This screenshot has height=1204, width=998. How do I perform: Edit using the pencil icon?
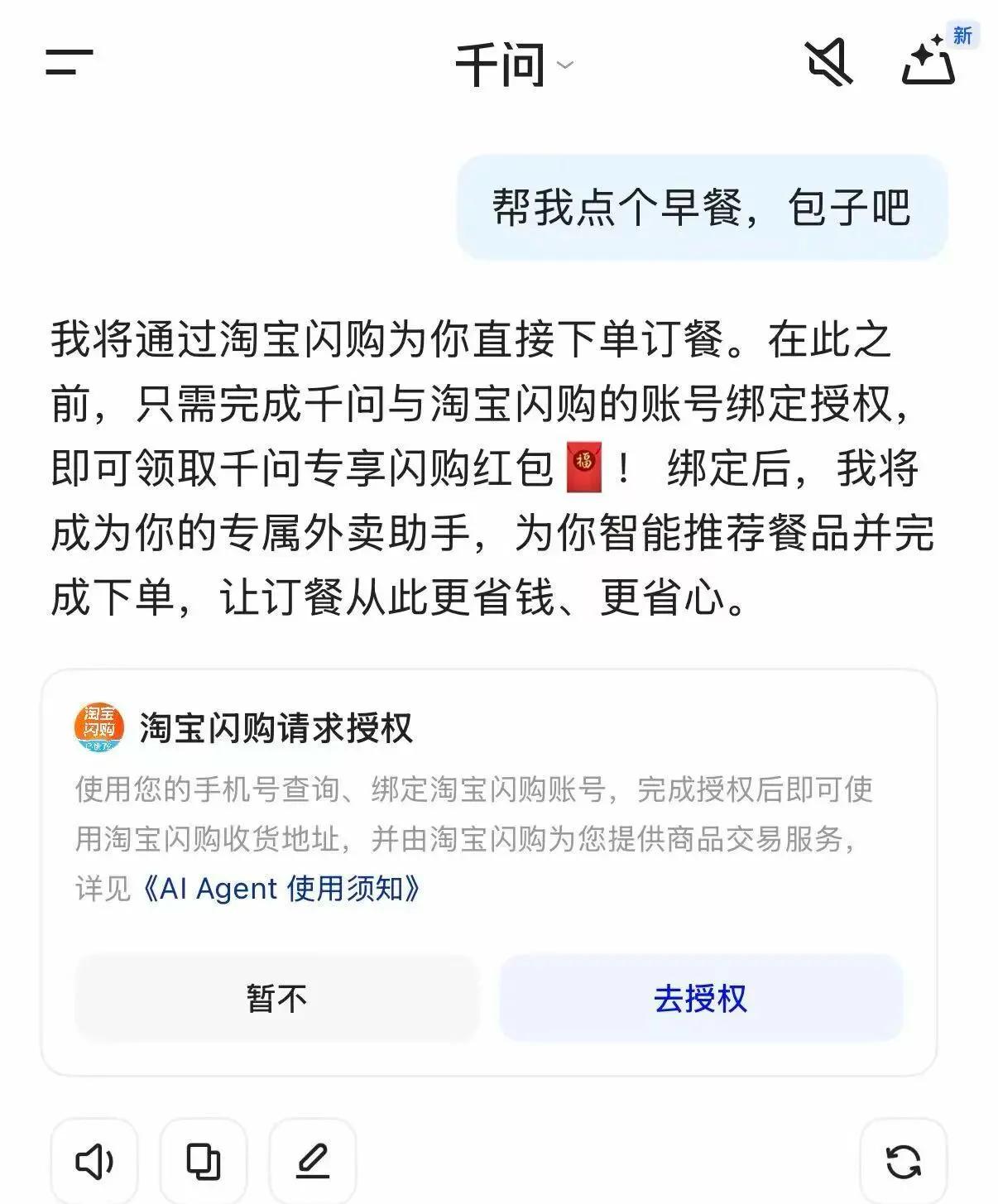(313, 1161)
